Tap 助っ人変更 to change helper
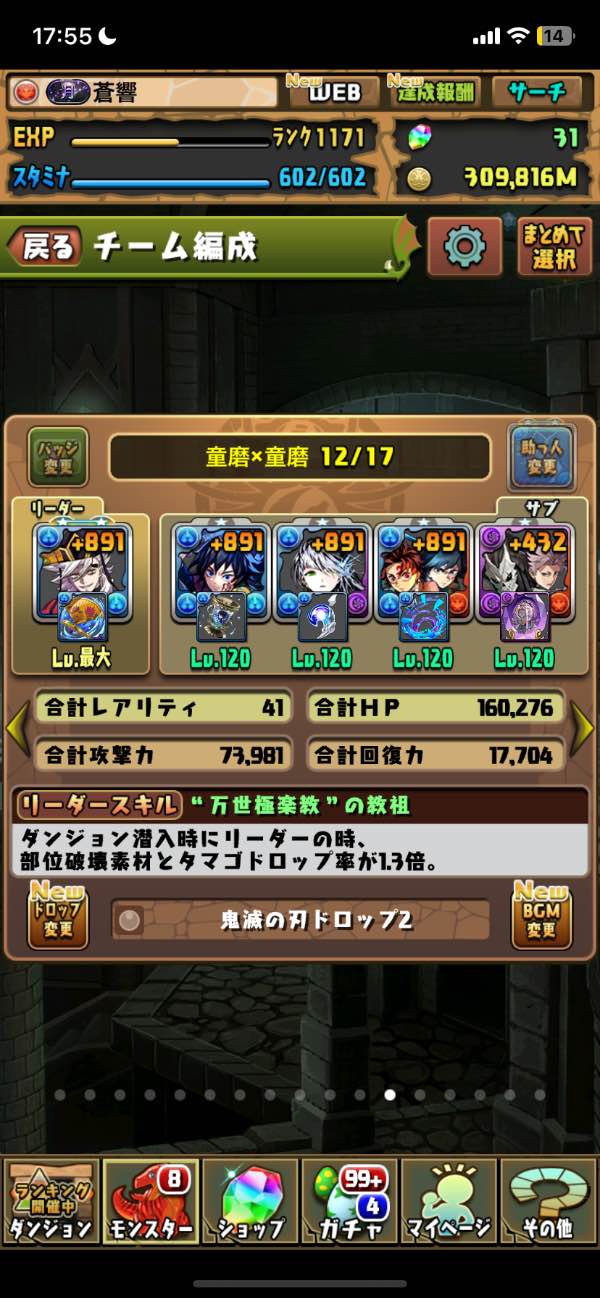Screen dimensions: 600x1298 [x=540, y=457]
